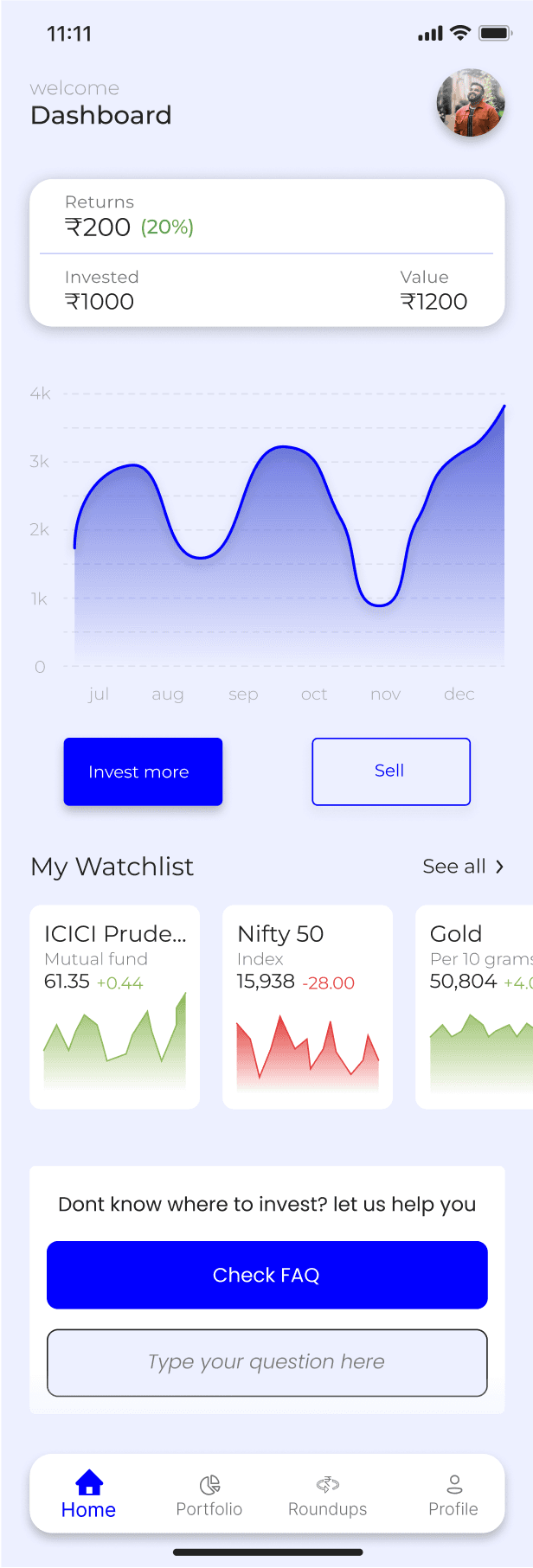Open the ICICI Prude... mutual fund card
The width and height of the screenshot is (533, 1568).
115,1007
